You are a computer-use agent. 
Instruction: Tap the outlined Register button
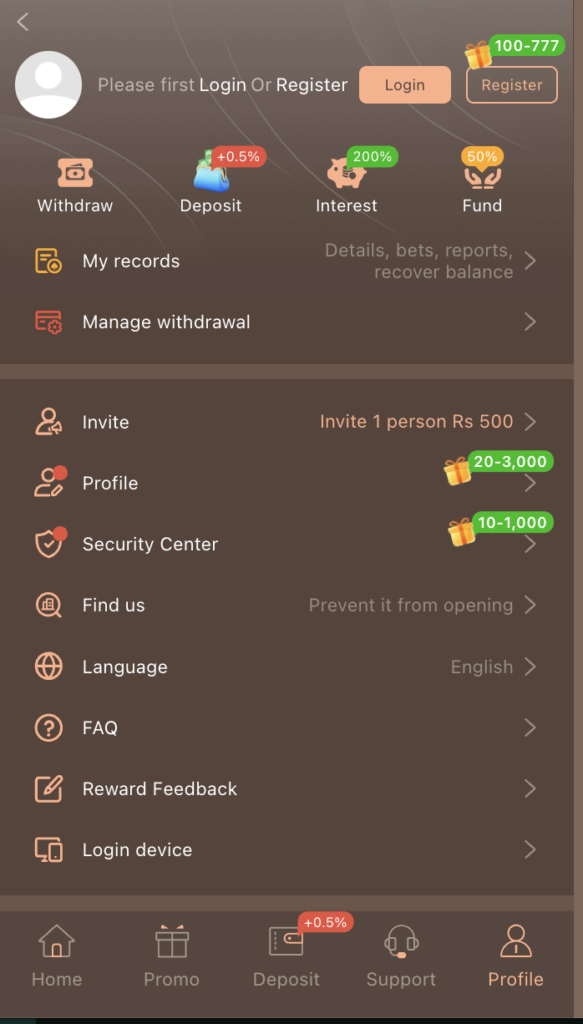512,85
